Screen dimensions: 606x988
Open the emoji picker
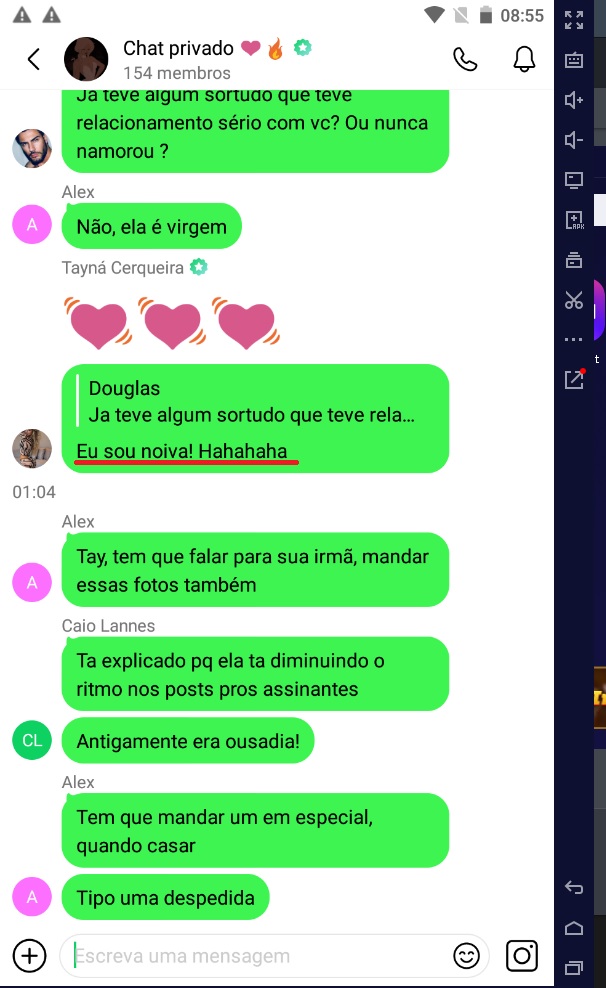[466, 956]
